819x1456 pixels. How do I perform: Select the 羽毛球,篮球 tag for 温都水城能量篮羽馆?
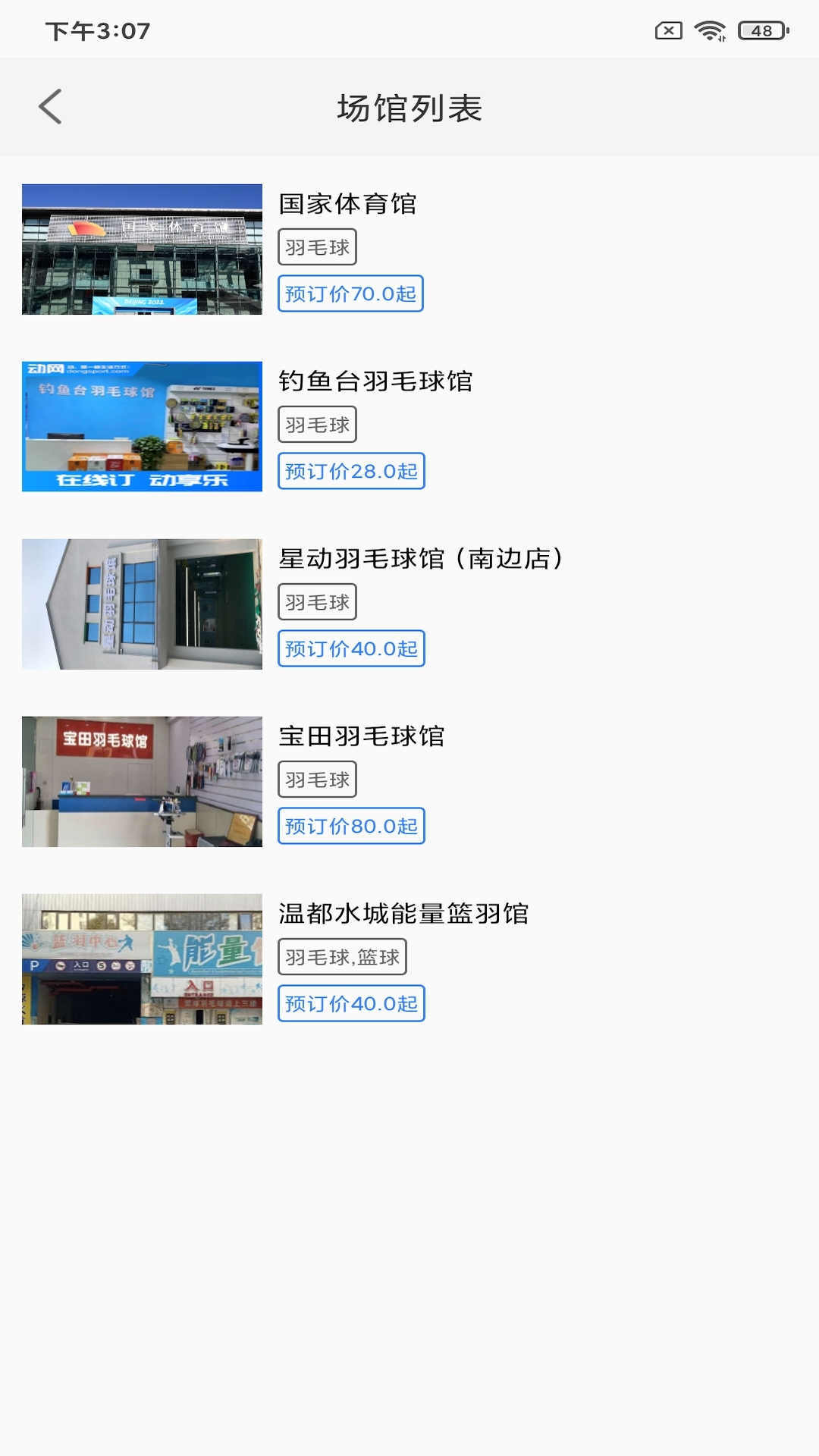(343, 955)
